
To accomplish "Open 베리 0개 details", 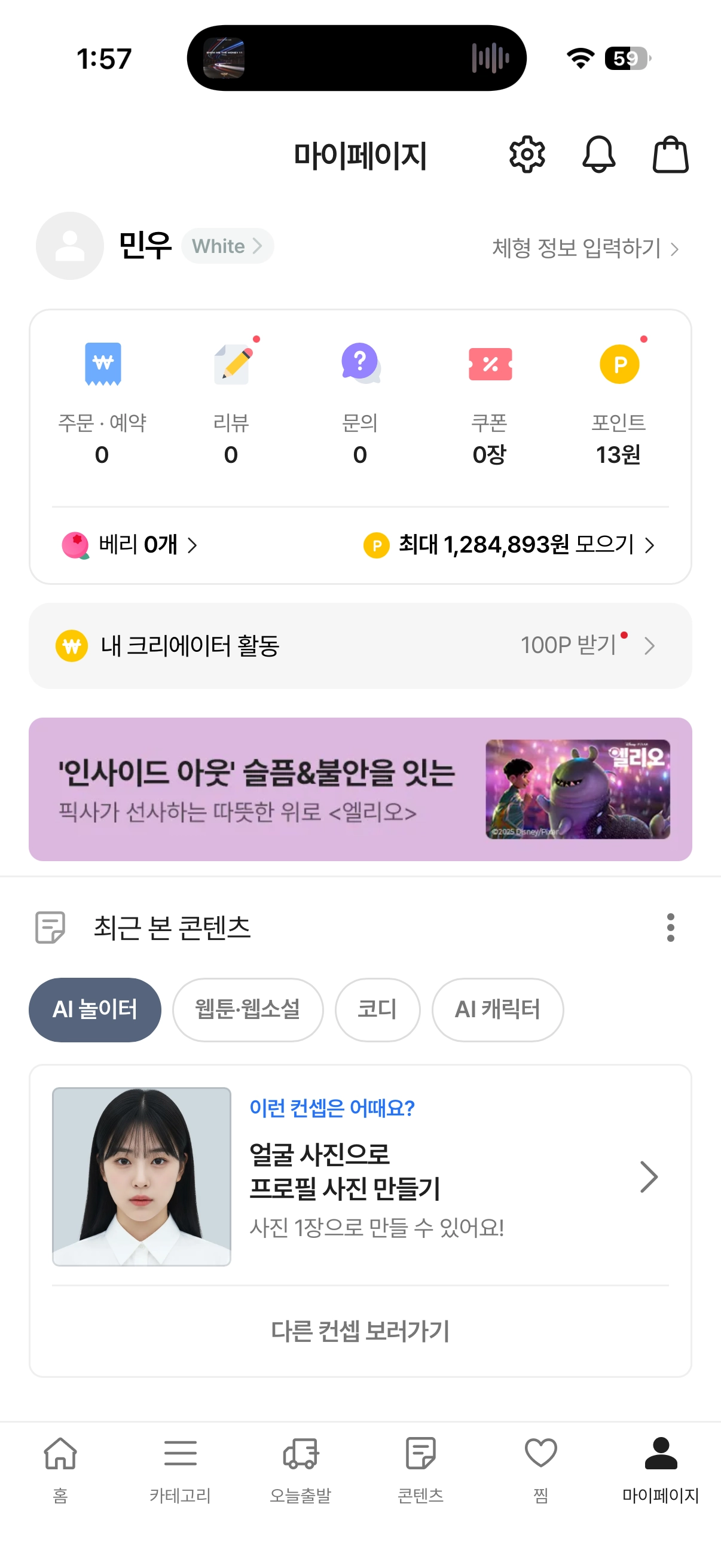I will (130, 545).
